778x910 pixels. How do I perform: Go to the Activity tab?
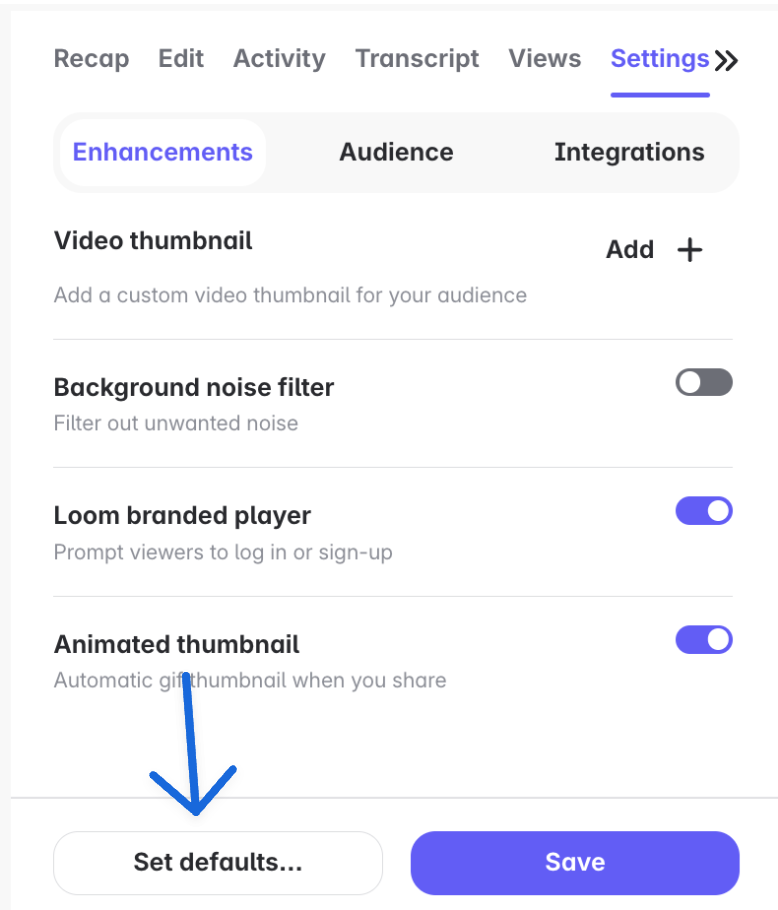pos(279,59)
